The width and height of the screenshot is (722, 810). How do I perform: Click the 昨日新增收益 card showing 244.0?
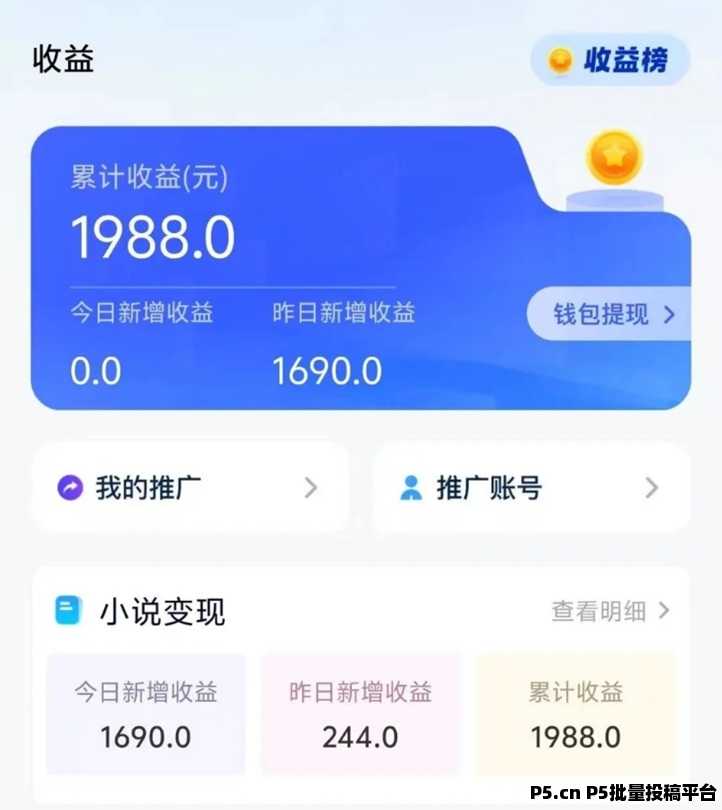pos(361,712)
